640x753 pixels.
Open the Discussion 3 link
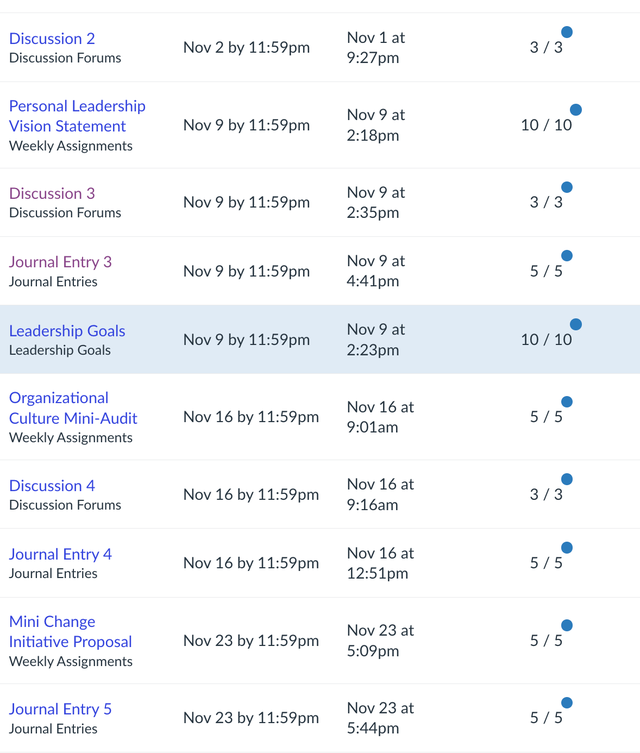[52, 194]
